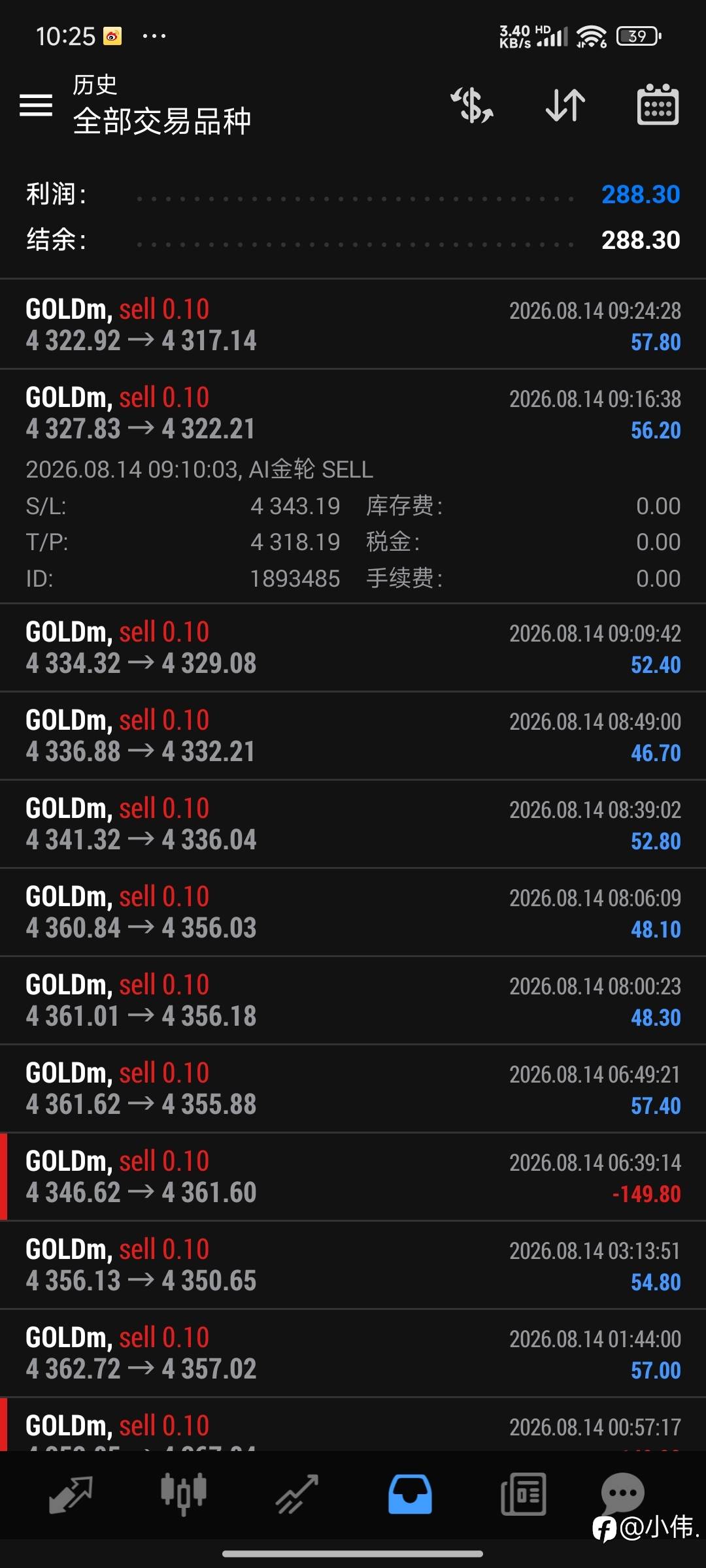Switch to the quotes arrows tab

71,1494
